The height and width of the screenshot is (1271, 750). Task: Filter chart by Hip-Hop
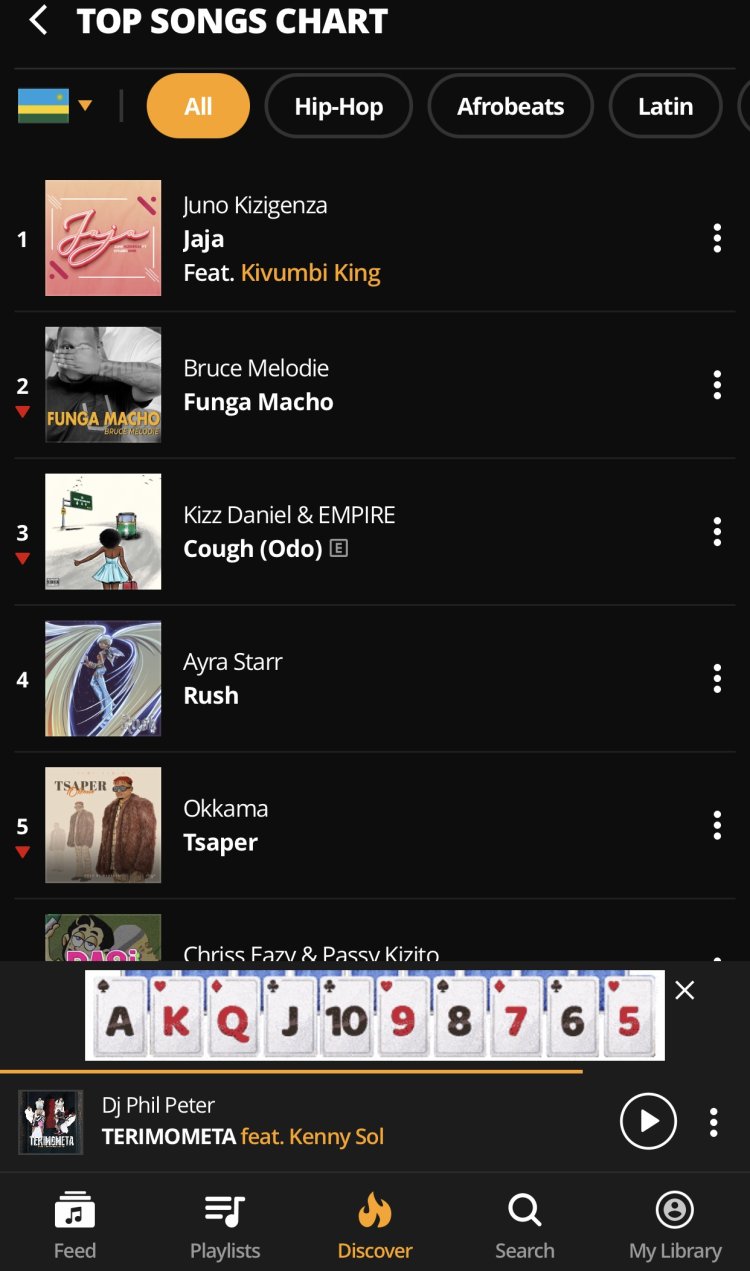pyautogui.click(x=338, y=106)
